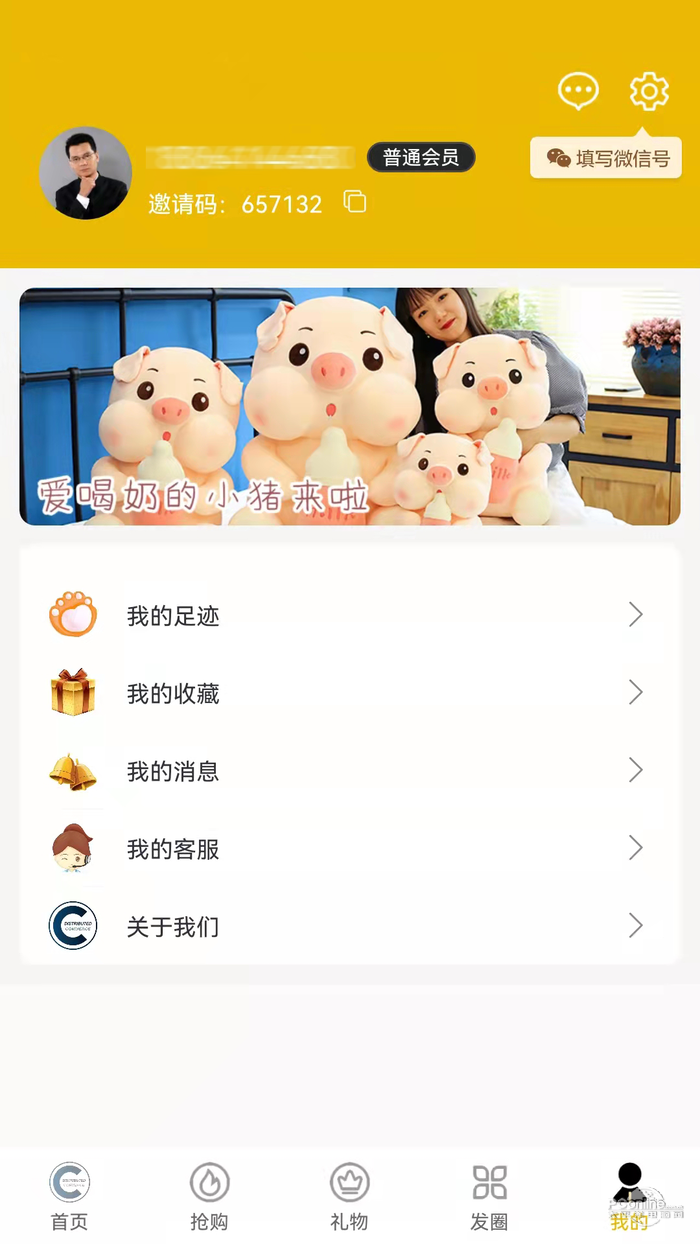Open 关于我们
The width and height of the screenshot is (700, 1244).
350,926
